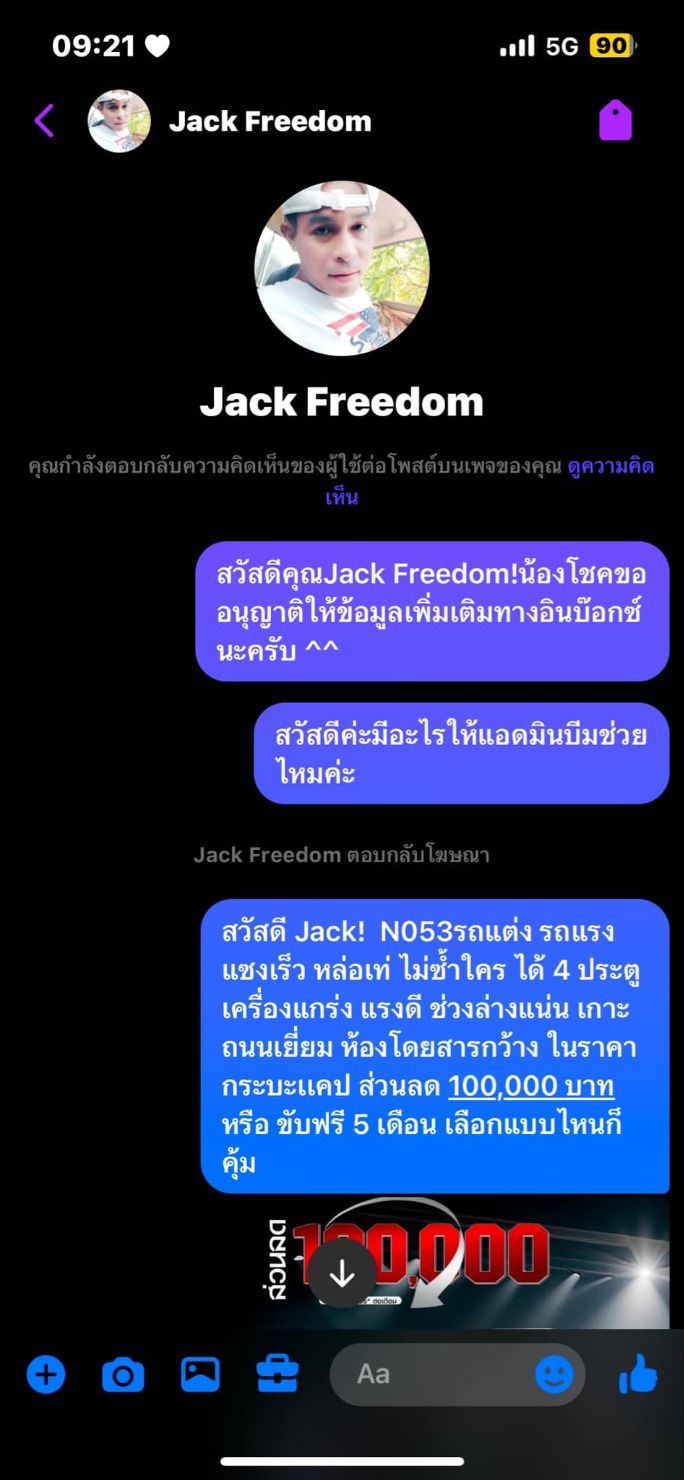Open the plus more-options button
This screenshot has height=1480, width=684.
(x=45, y=1374)
